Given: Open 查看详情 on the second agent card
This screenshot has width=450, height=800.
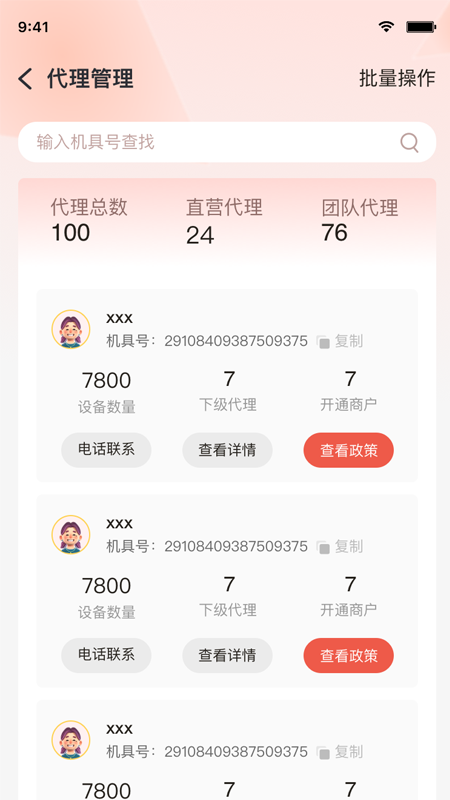Looking at the screenshot, I should pos(227,655).
